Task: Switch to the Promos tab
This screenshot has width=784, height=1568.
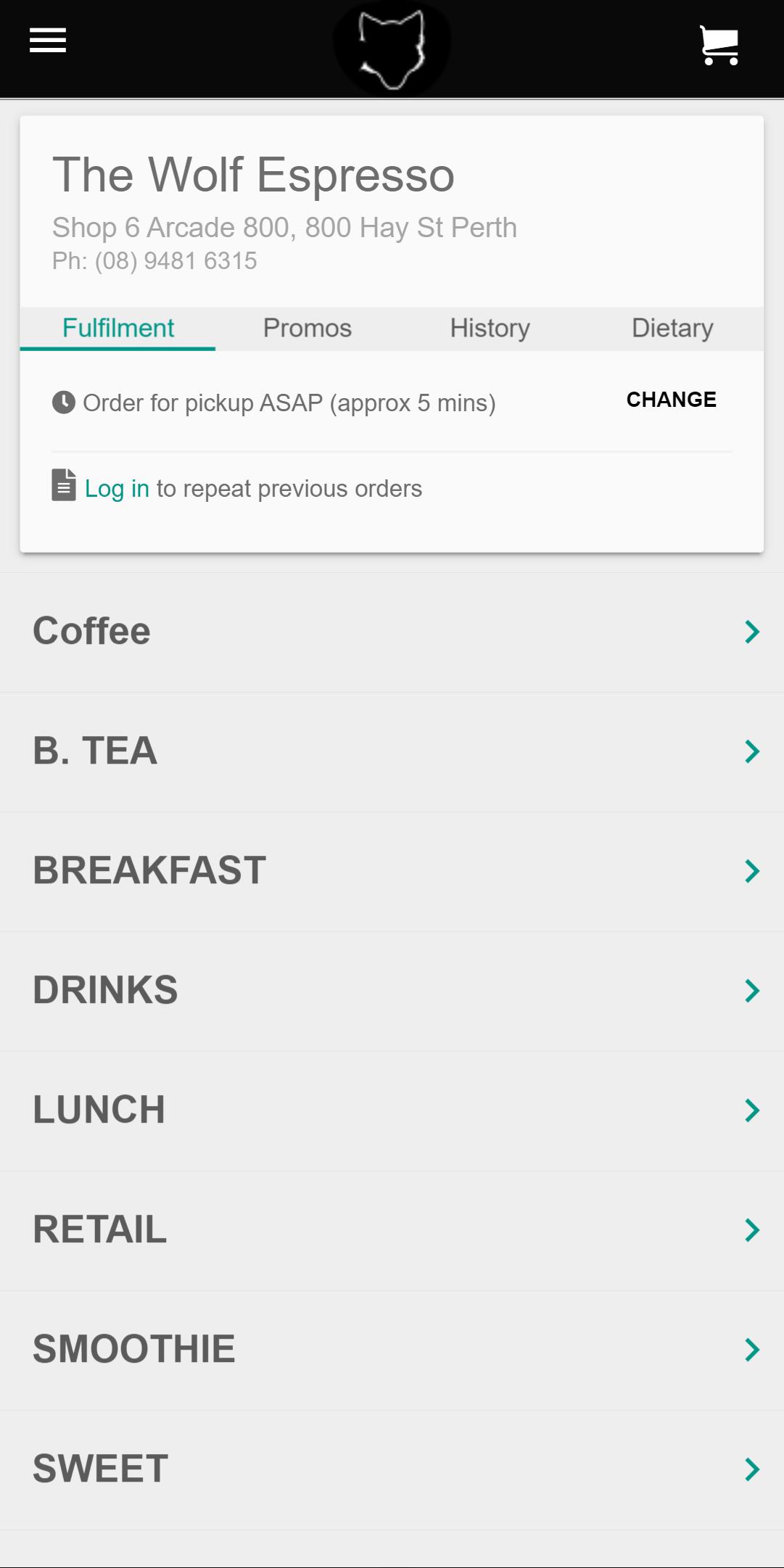Action: pyautogui.click(x=308, y=328)
